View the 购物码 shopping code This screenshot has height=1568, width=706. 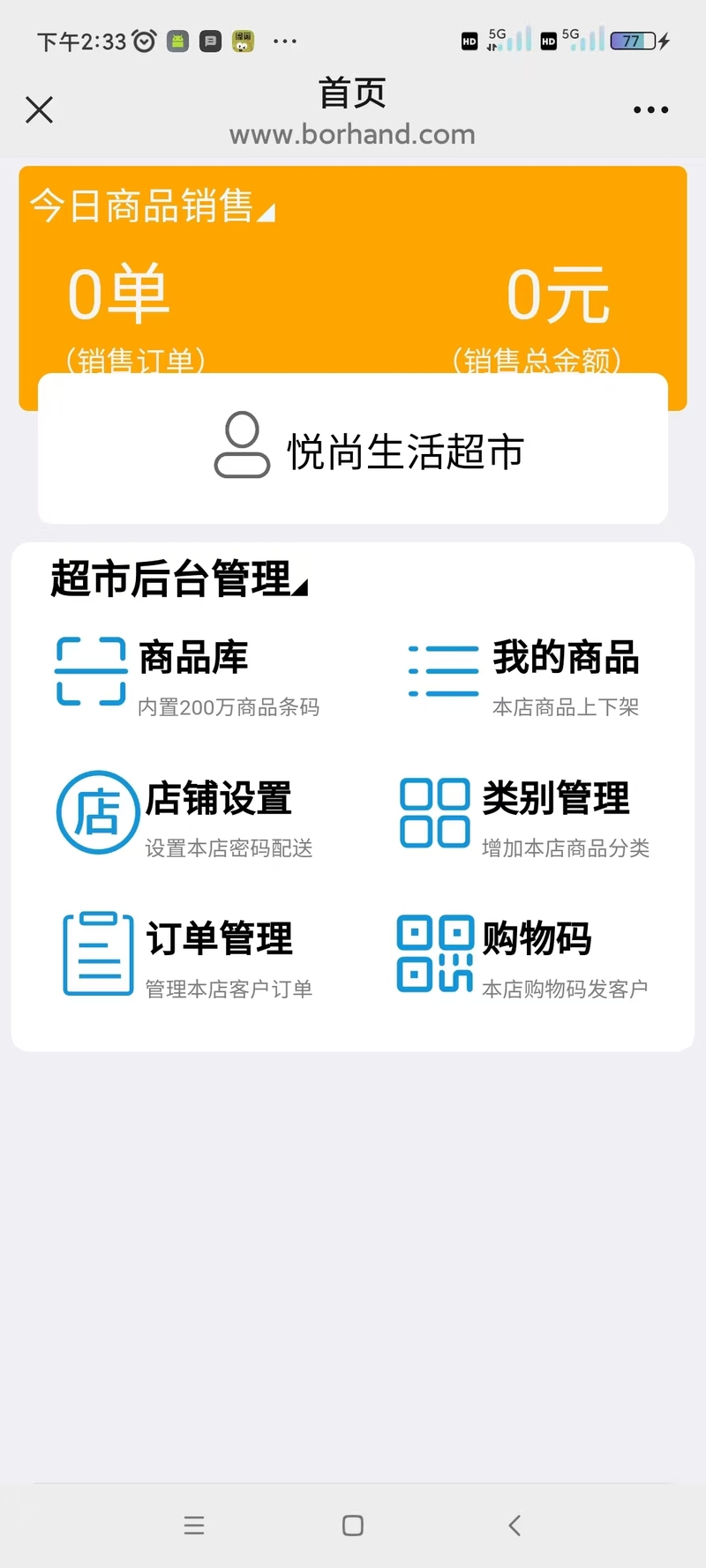click(x=522, y=956)
